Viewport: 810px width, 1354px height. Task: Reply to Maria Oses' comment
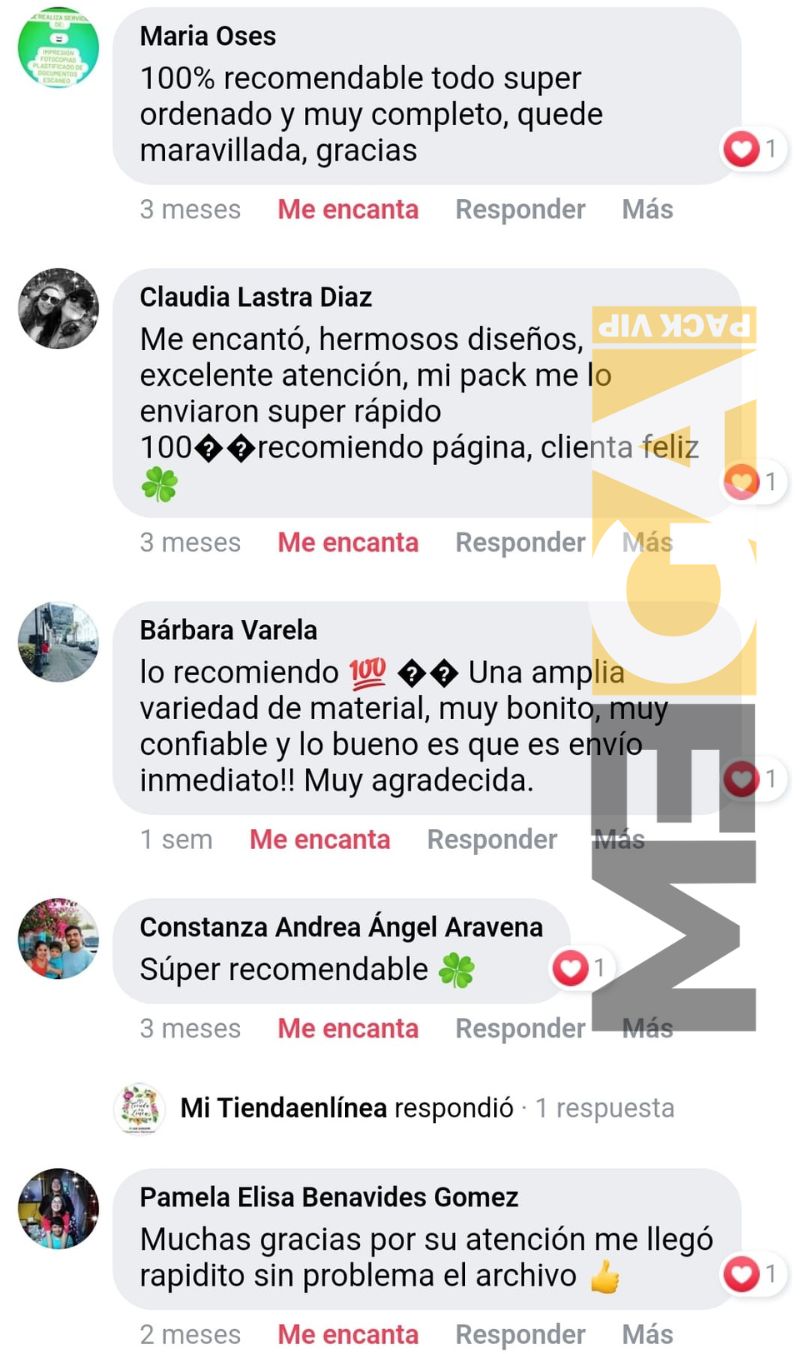[520, 210]
